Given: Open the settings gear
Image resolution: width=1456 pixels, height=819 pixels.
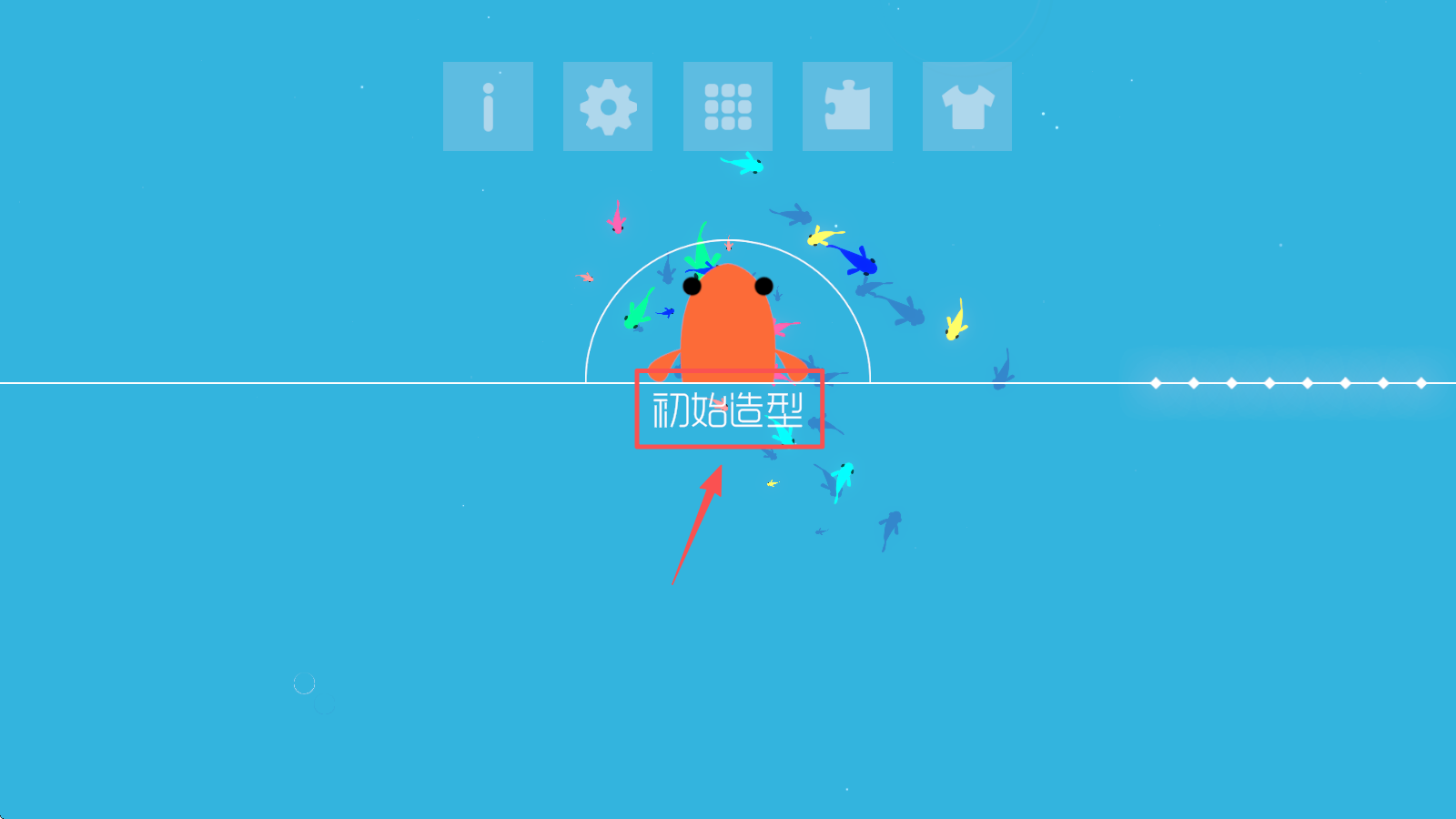Looking at the screenshot, I should point(608,106).
